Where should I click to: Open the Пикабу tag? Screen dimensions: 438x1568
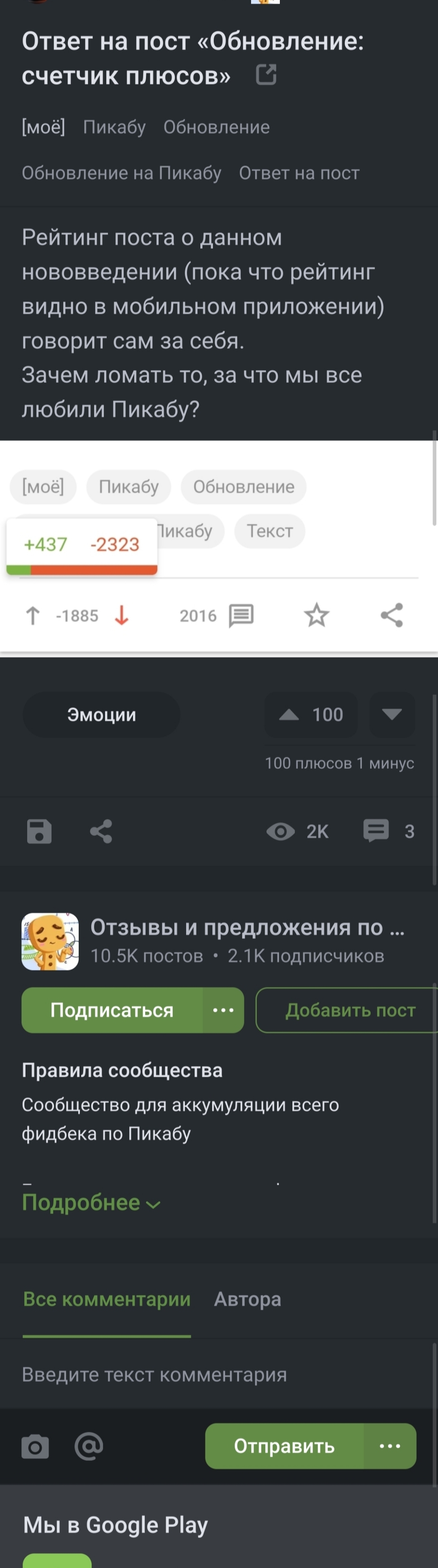114,127
